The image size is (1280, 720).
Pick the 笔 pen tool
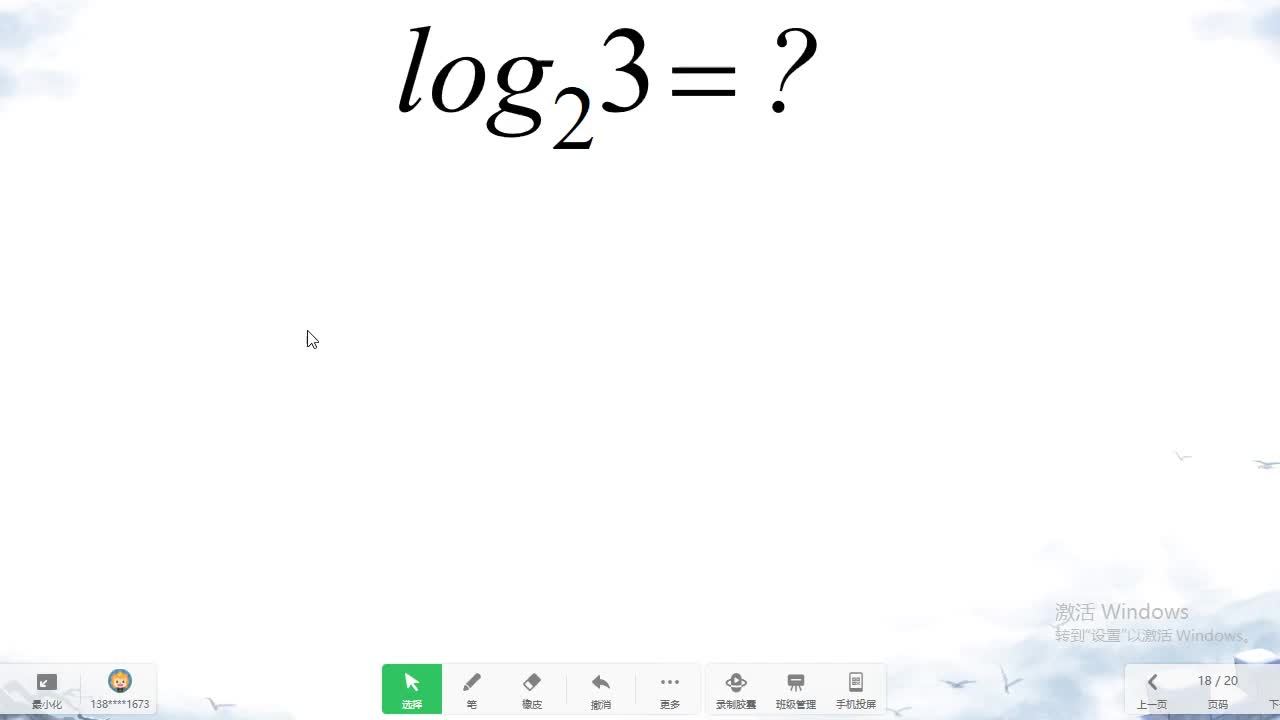point(472,689)
